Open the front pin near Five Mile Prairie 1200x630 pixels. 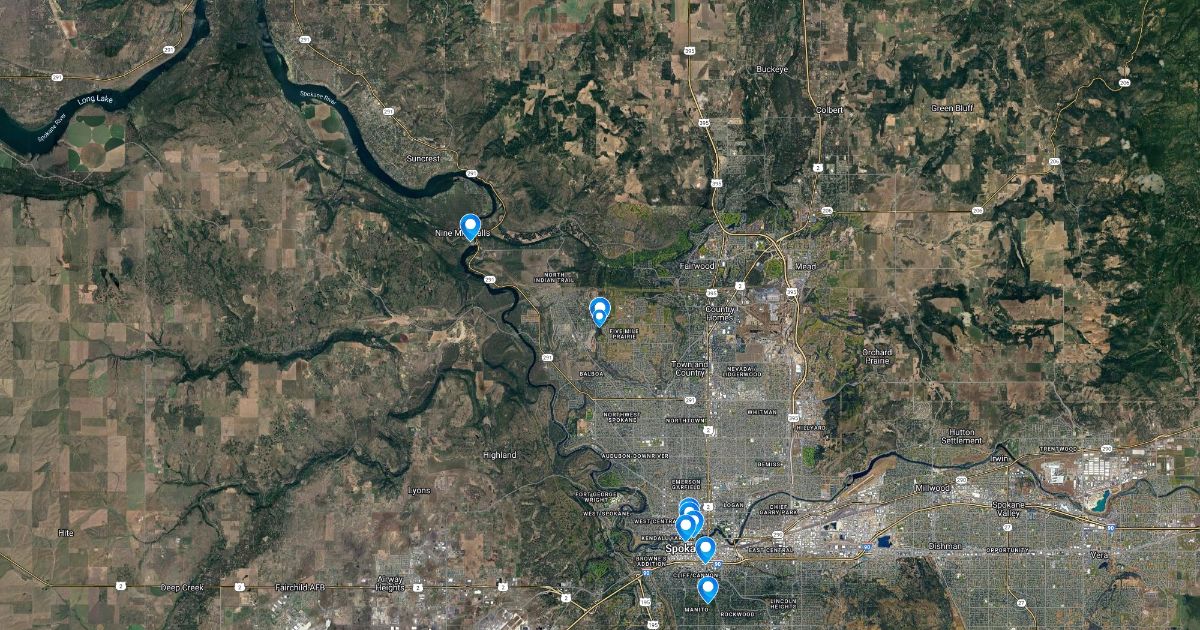click(599, 316)
